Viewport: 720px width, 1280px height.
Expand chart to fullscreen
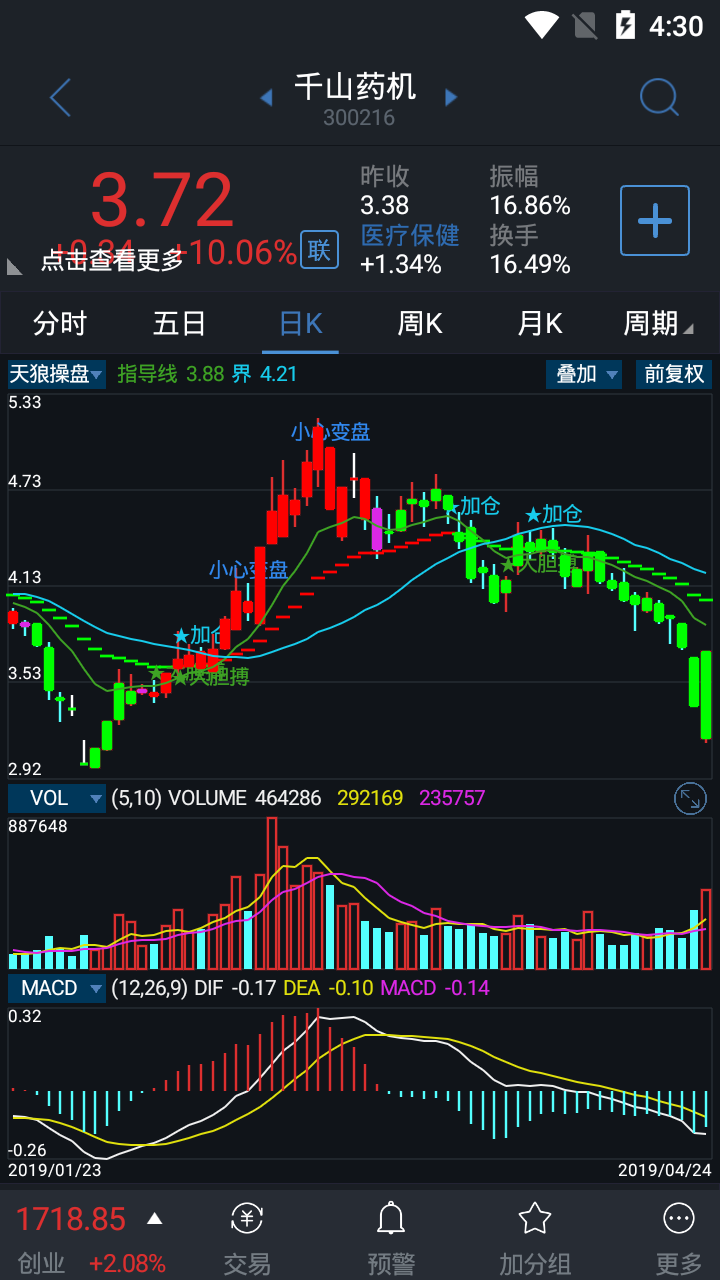(x=690, y=798)
